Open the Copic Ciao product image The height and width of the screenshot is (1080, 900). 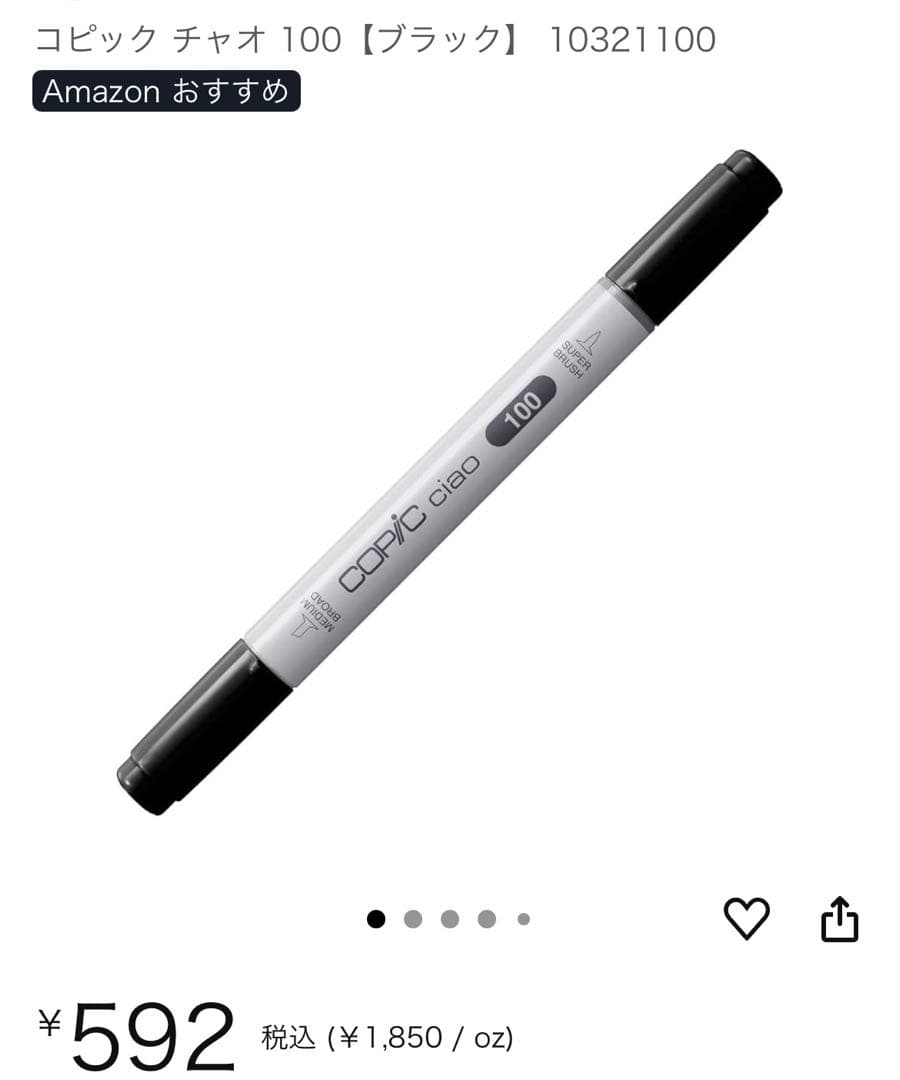tap(450, 480)
